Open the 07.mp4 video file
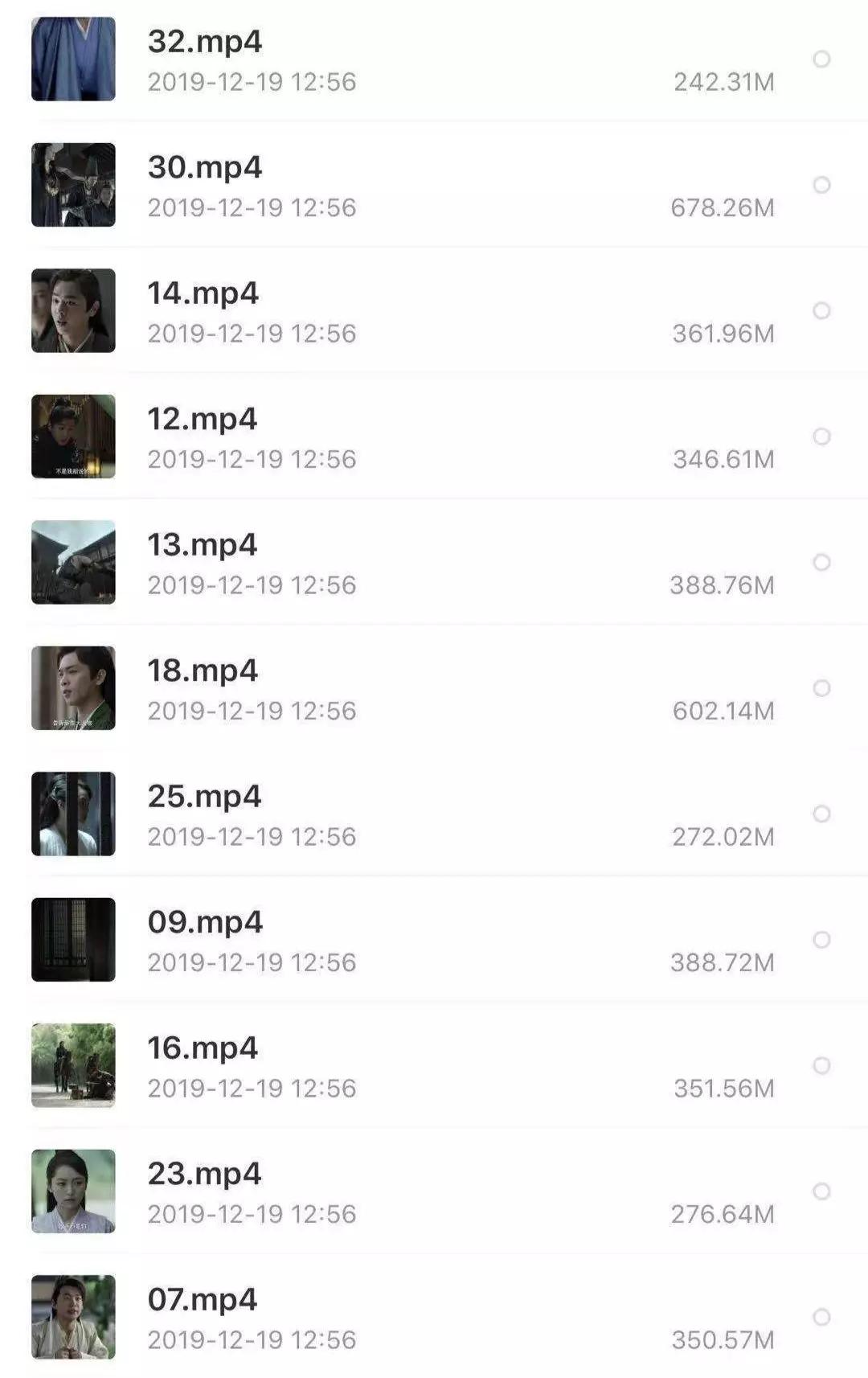 pos(203,1300)
